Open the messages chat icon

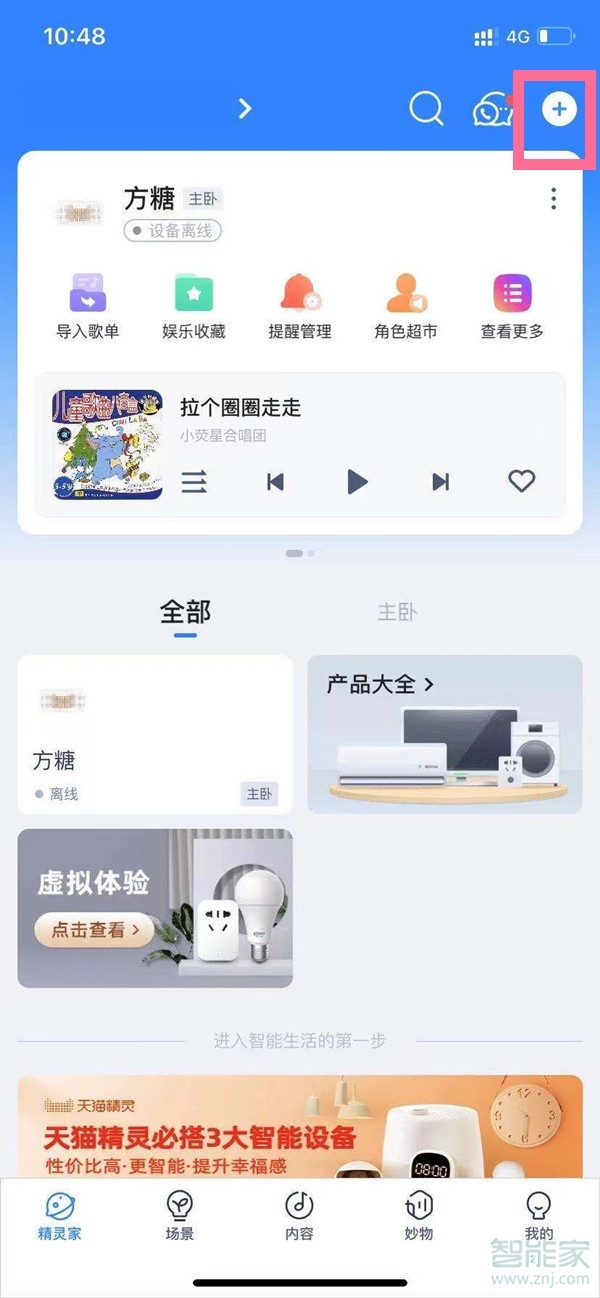(493, 110)
